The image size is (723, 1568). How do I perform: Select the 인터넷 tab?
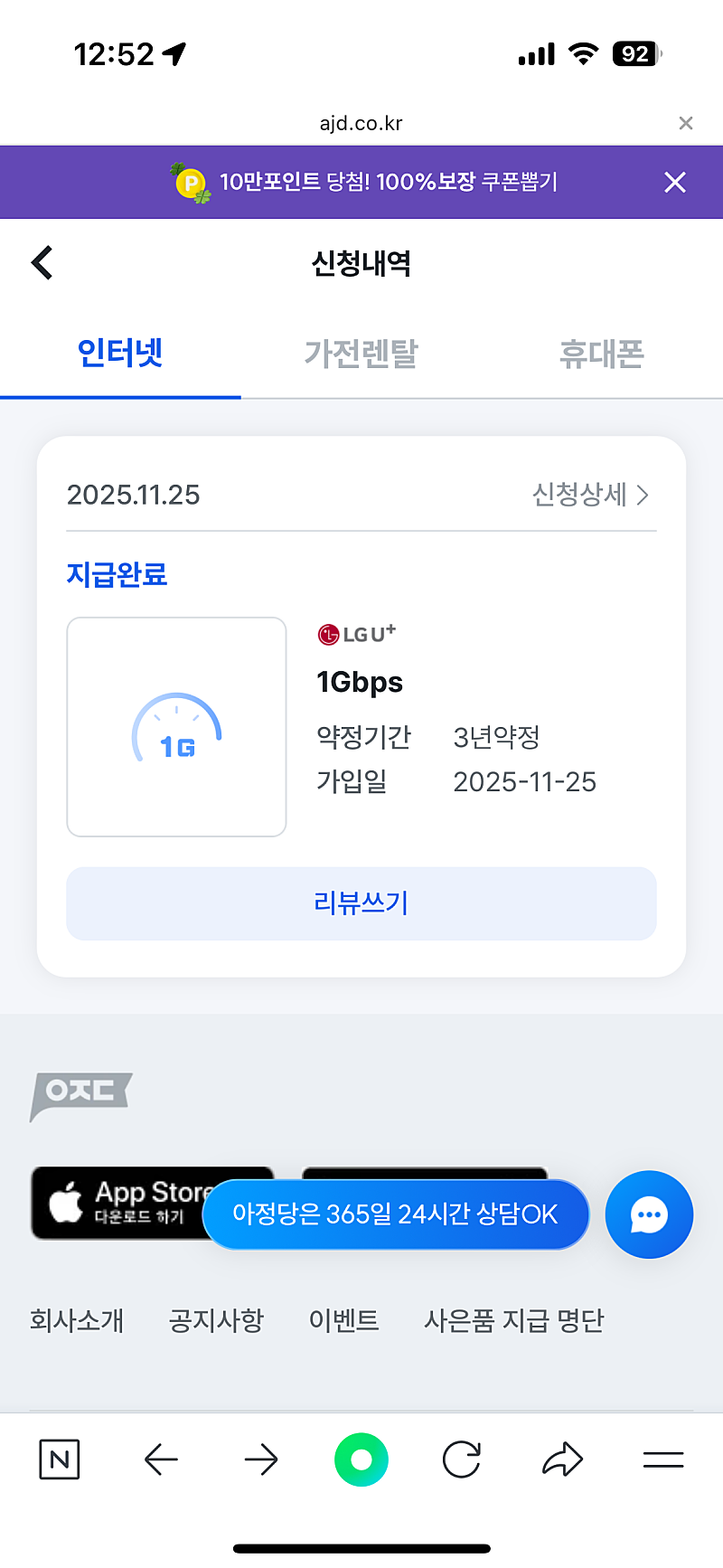120,354
